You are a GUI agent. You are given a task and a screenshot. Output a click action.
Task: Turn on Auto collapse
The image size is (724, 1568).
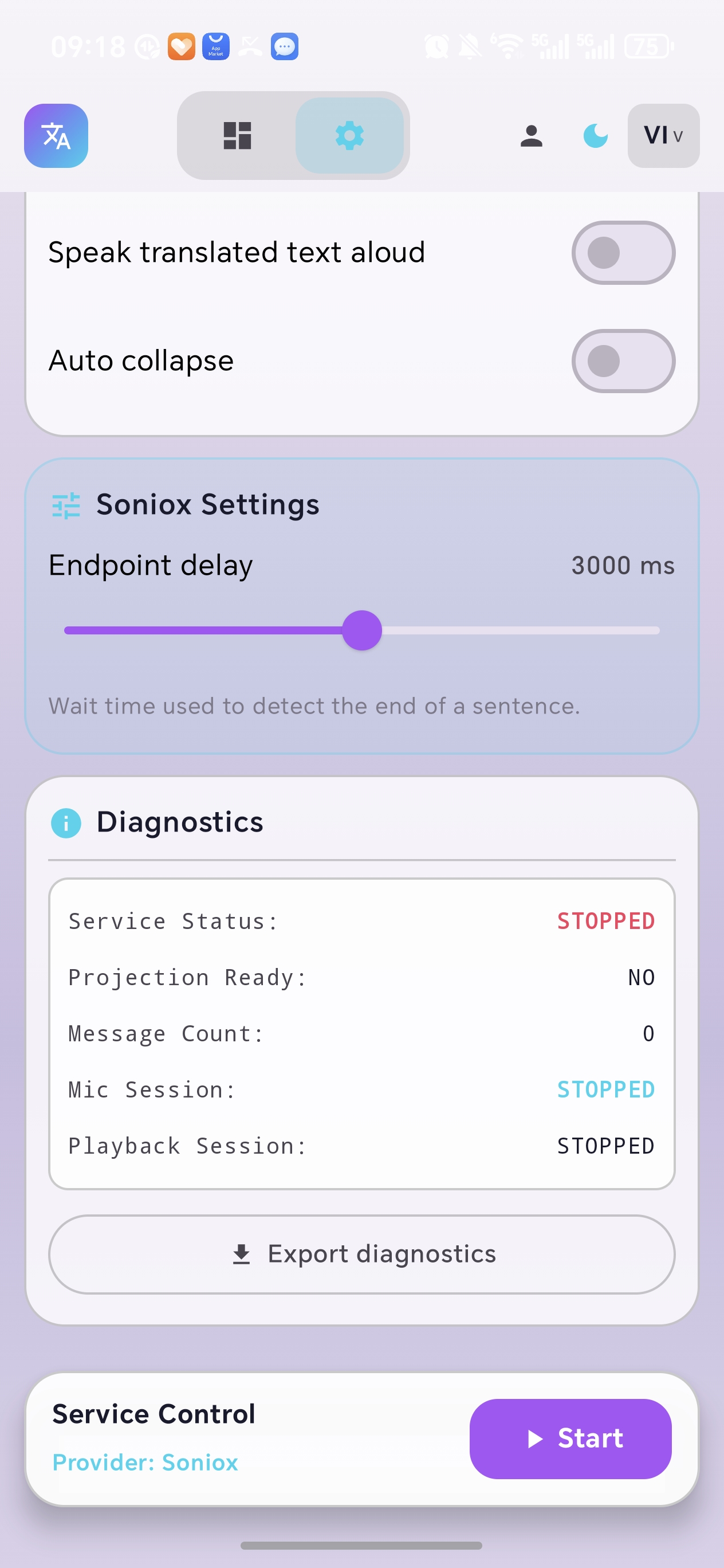[x=623, y=361]
